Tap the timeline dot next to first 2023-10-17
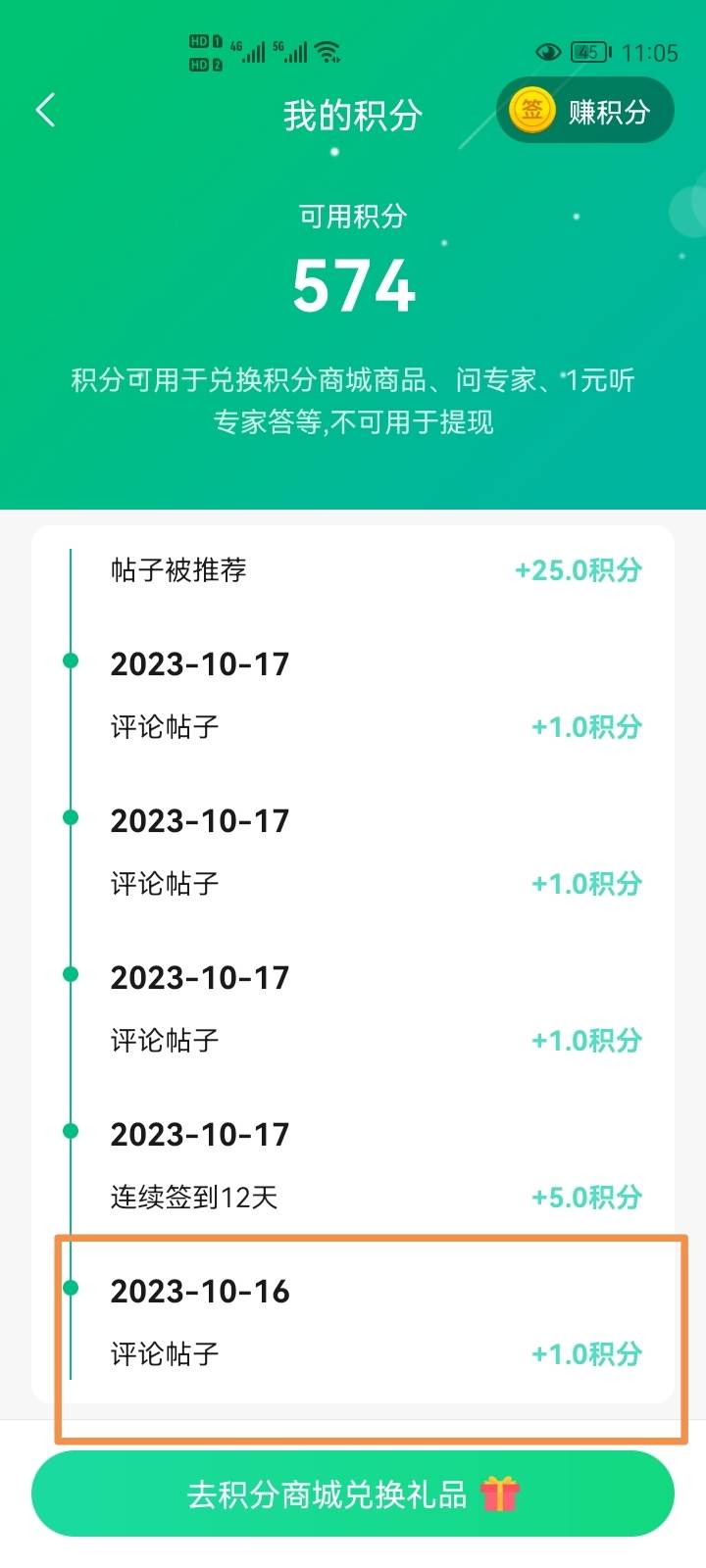Screen dimensions: 706x1568 pos(70,661)
